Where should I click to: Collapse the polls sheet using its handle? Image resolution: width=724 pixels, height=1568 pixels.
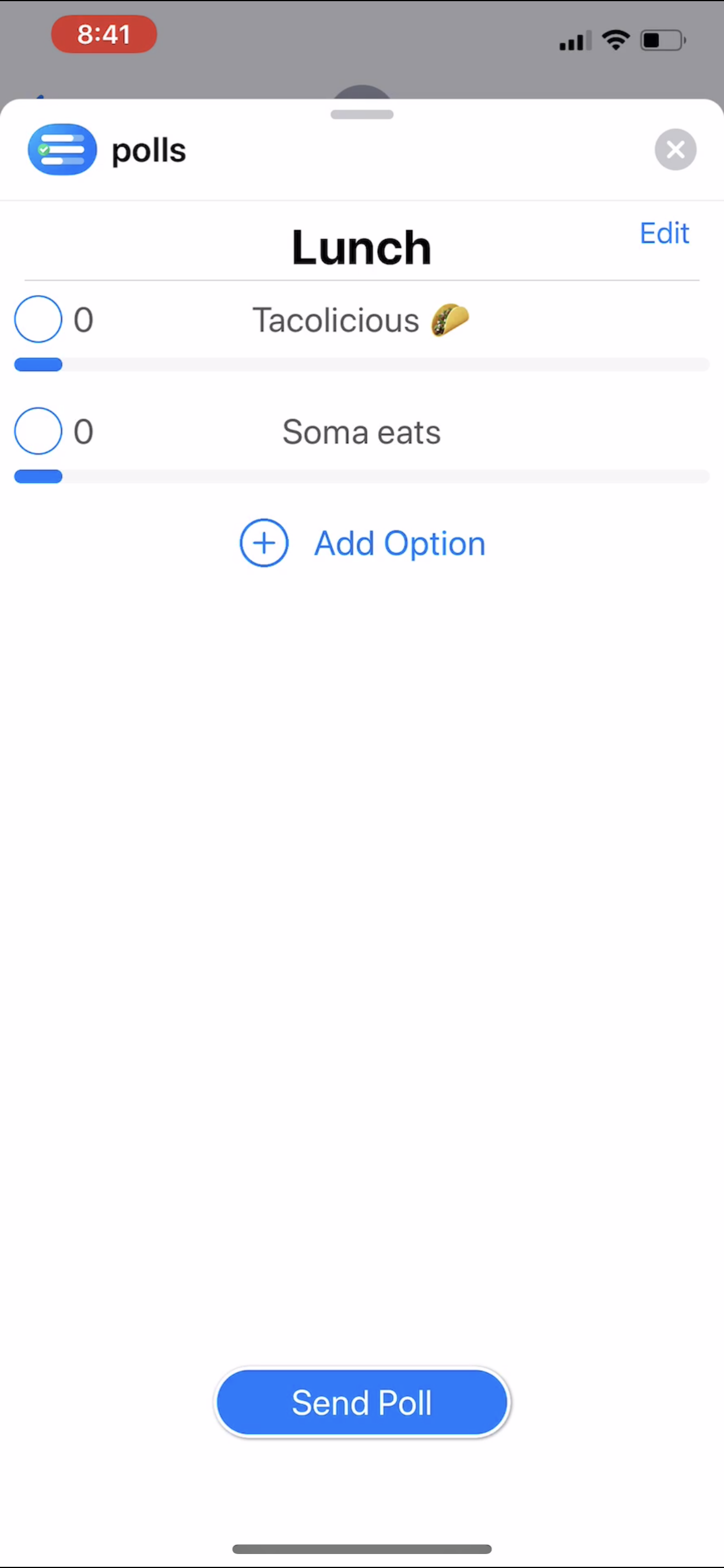361,114
